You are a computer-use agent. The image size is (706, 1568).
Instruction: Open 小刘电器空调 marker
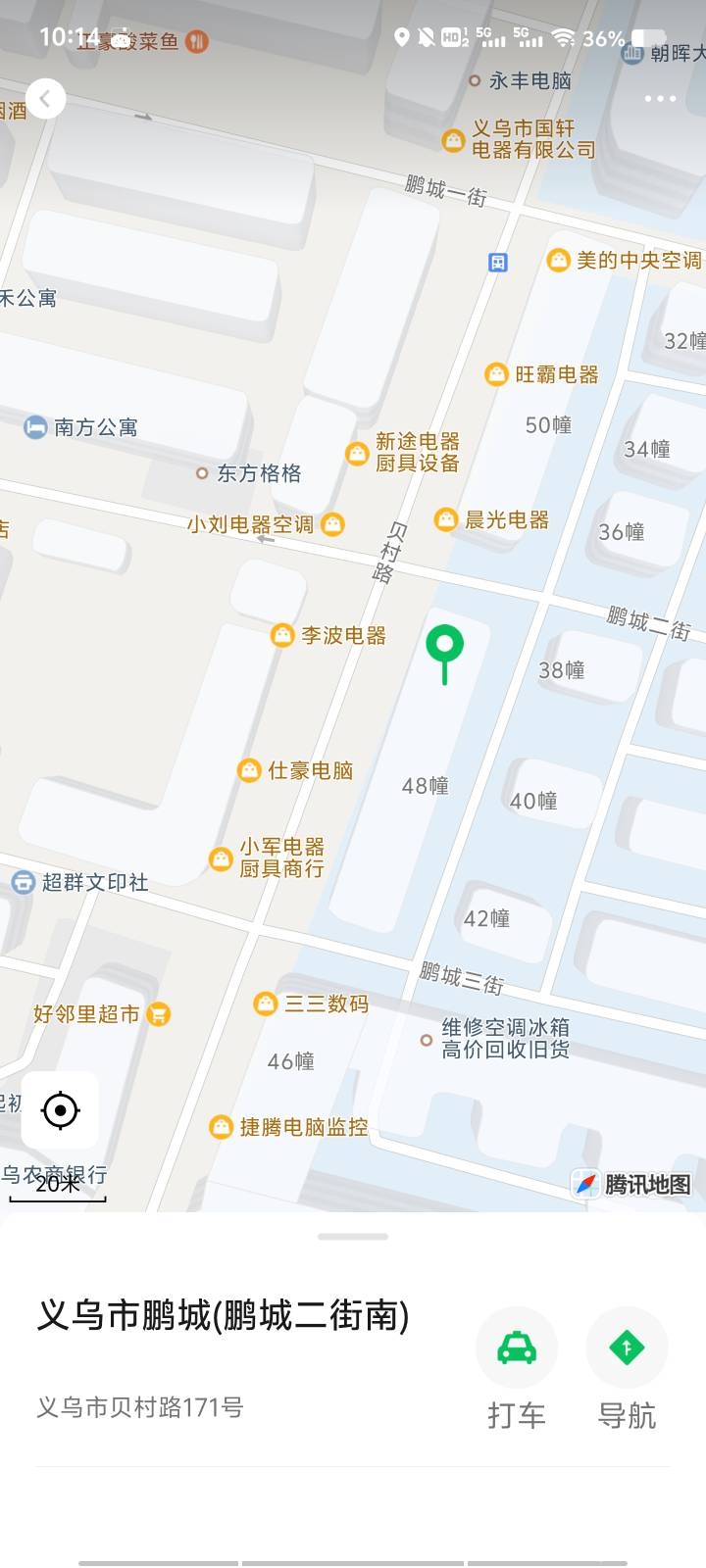333,524
